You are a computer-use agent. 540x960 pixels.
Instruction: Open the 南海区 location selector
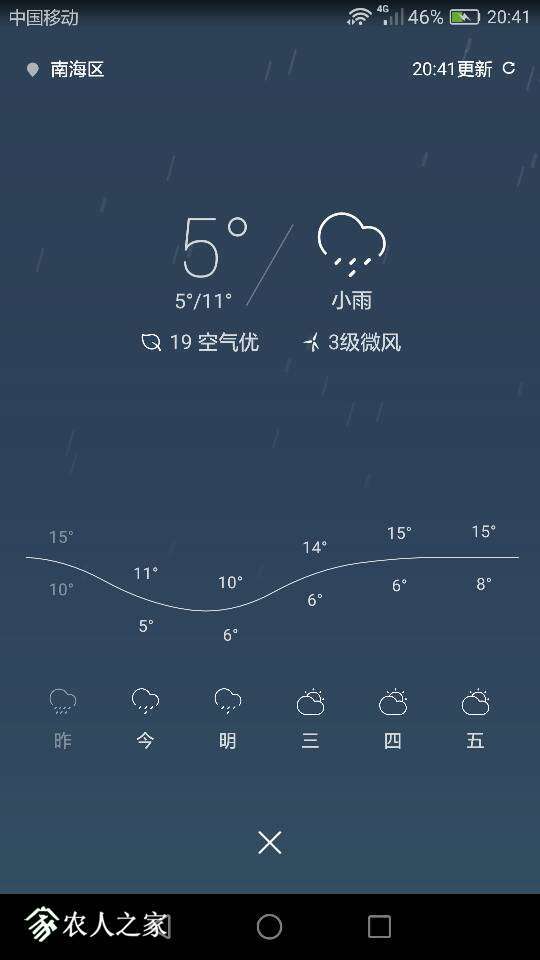(x=67, y=69)
